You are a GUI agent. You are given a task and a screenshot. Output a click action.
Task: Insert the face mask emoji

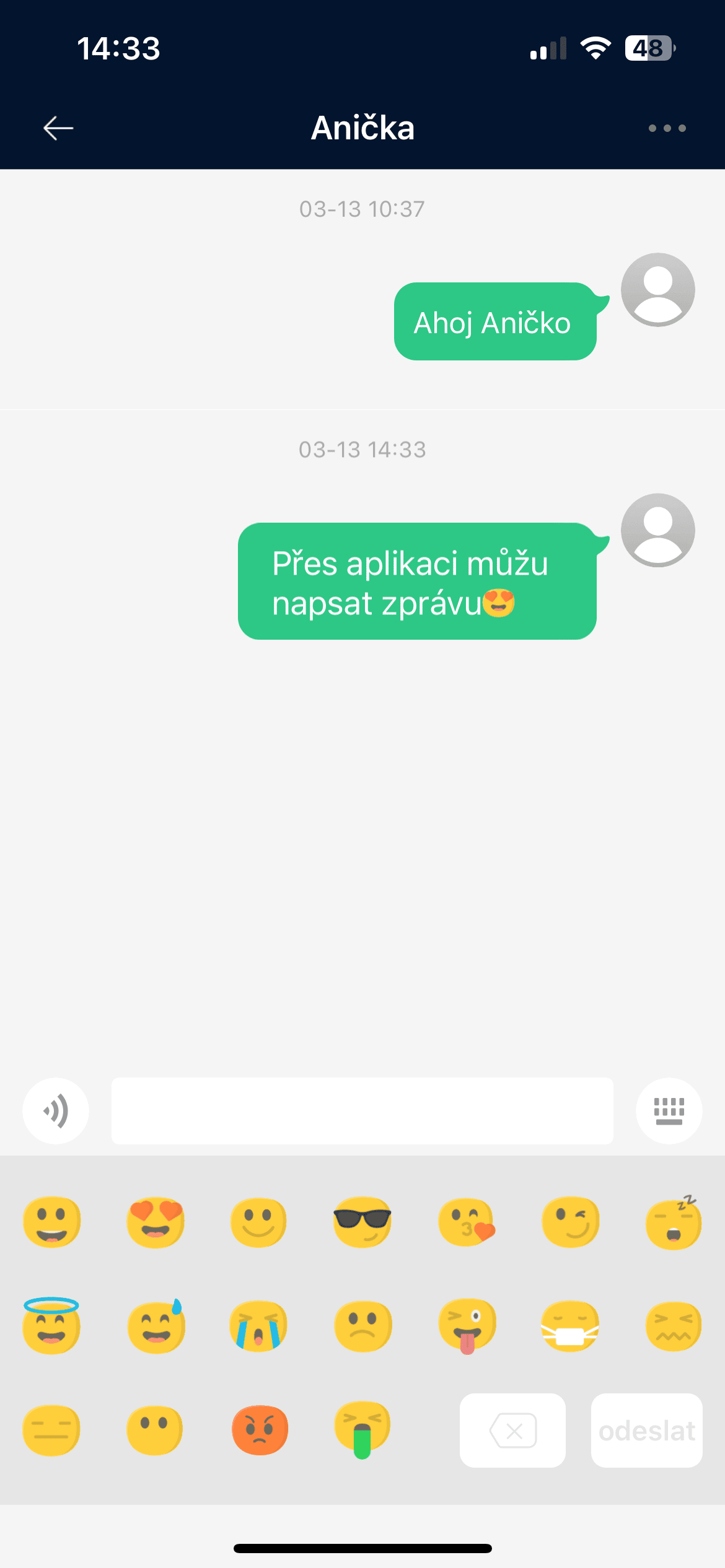coord(570,1325)
